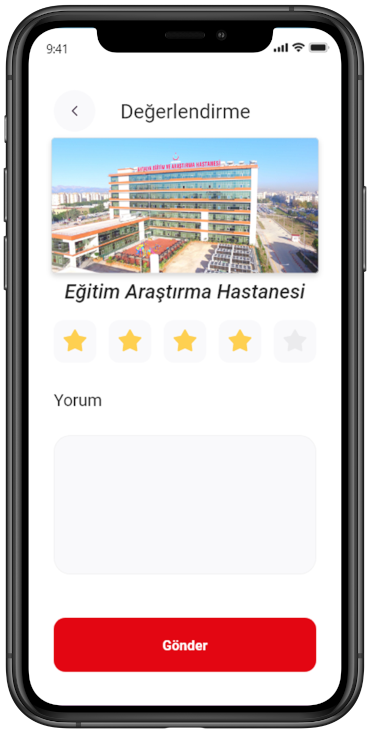
Task: Submit the review with Gönder
Action: [x=185, y=645]
